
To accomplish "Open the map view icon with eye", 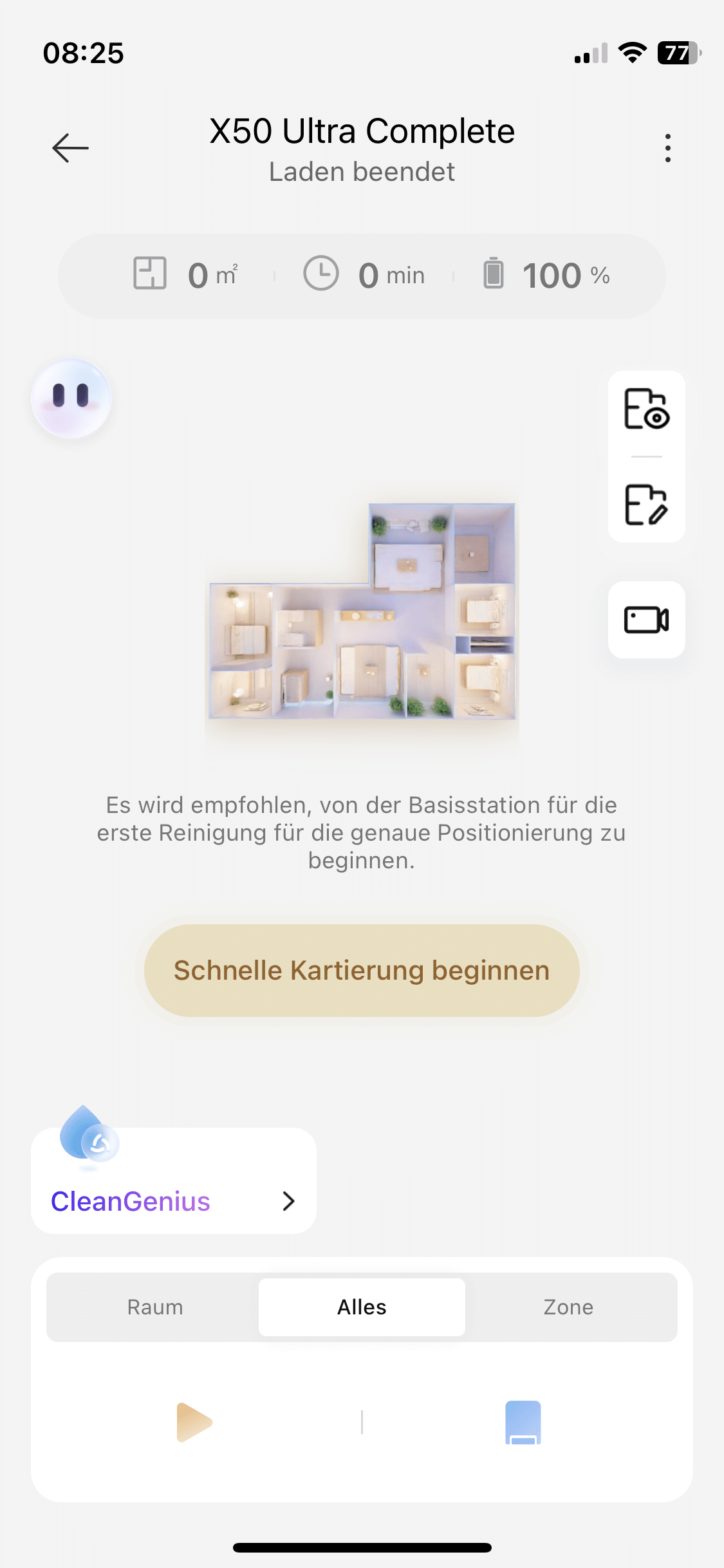I will [646, 409].
